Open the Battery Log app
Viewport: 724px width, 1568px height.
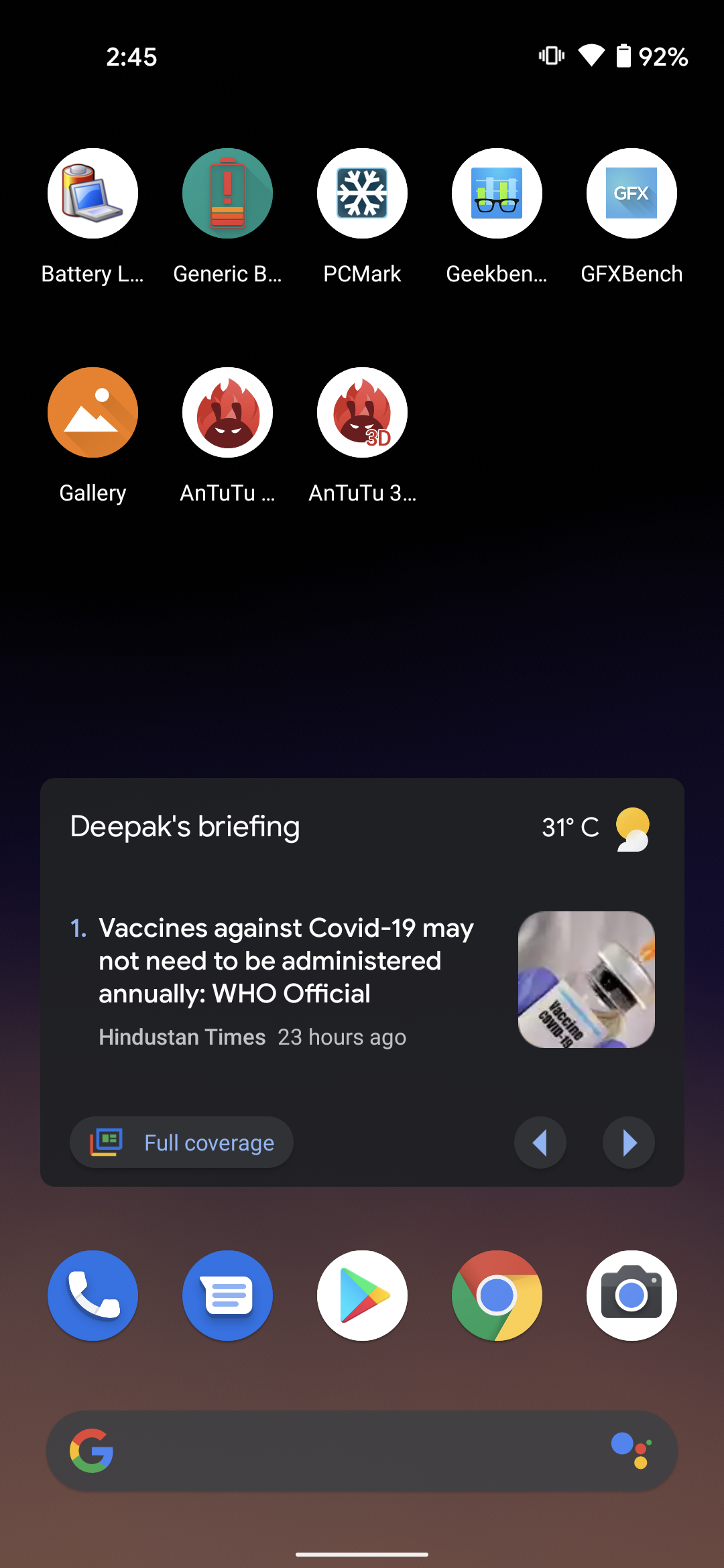tap(93, 193)
